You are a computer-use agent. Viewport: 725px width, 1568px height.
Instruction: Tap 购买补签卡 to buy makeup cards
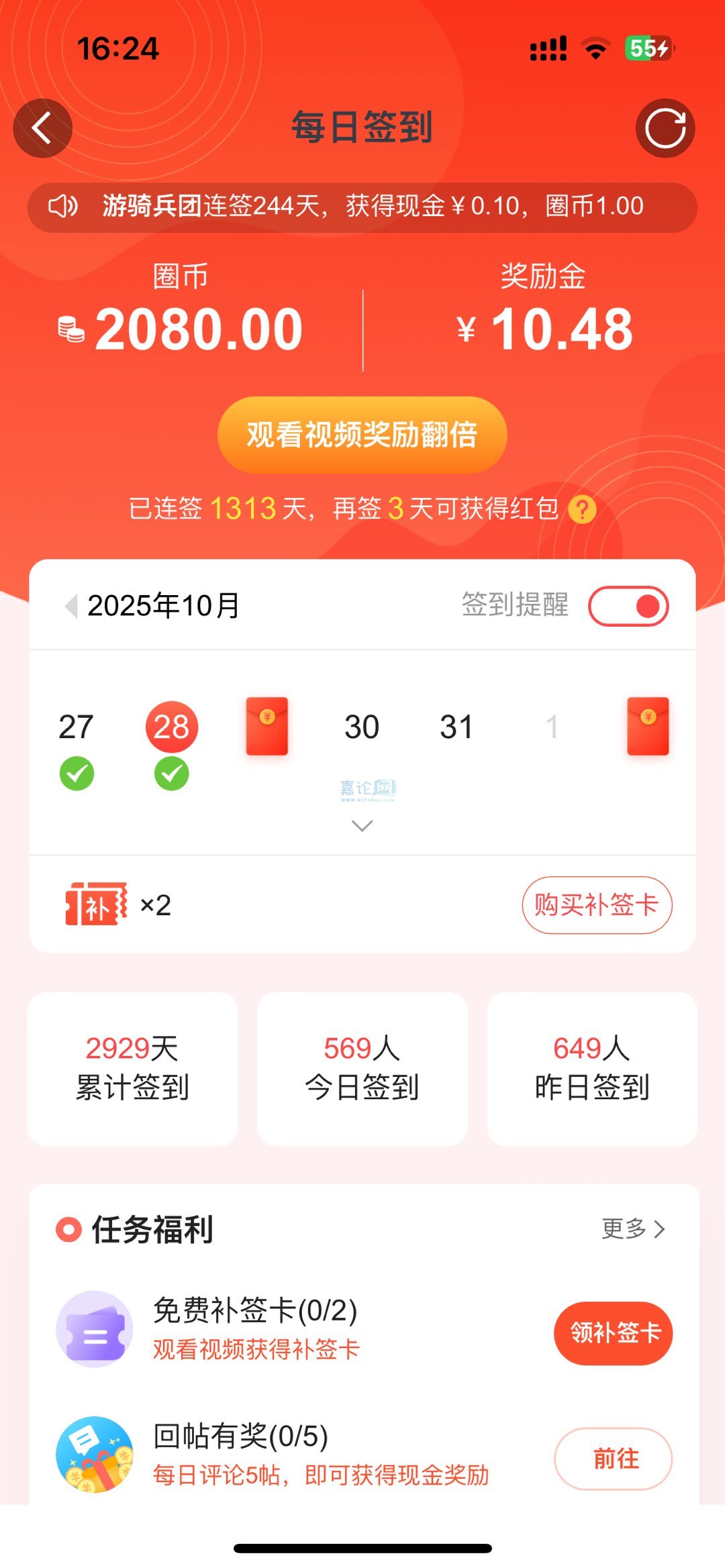point(597,904)
